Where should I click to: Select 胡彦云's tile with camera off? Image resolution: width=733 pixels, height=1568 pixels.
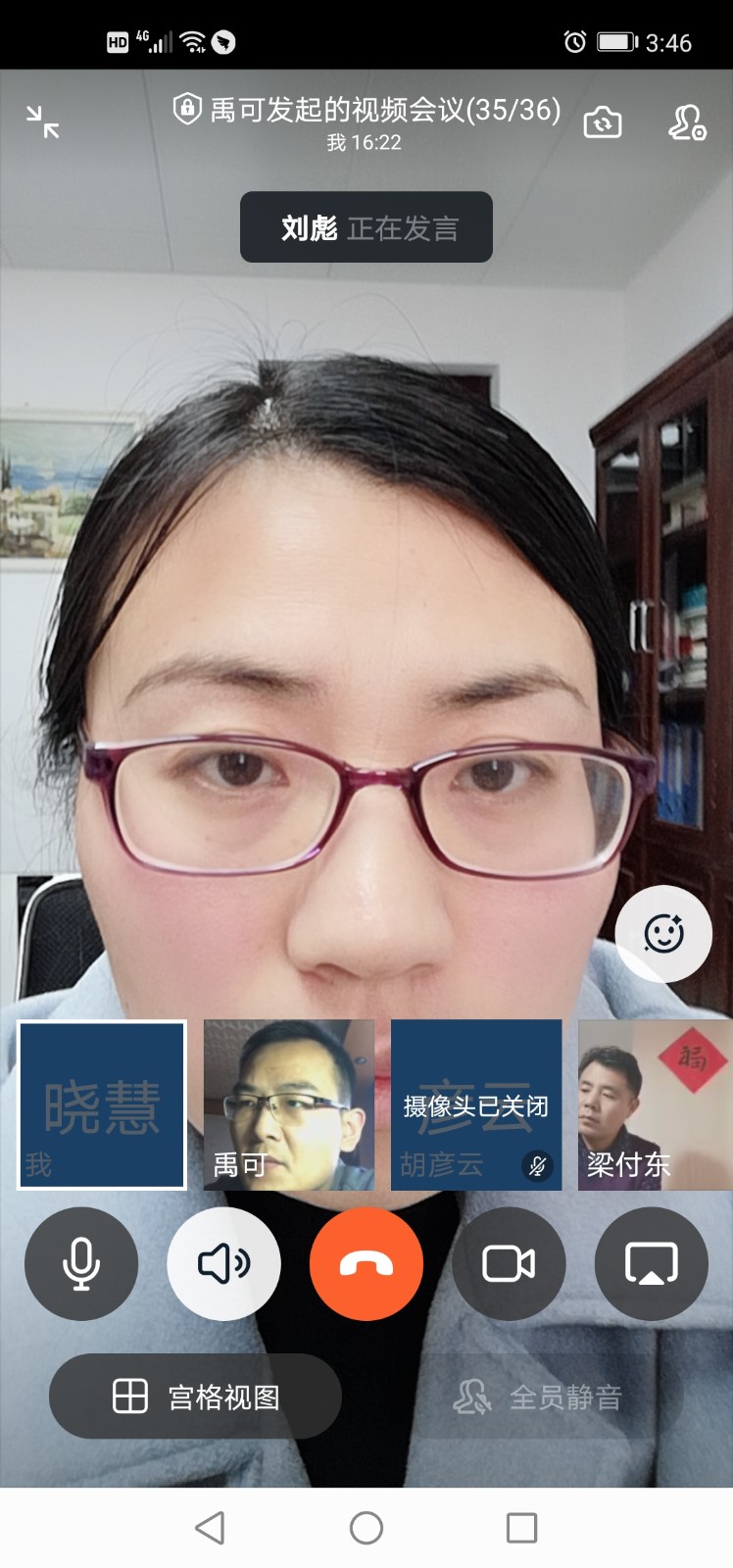(x=476, y=1104)
